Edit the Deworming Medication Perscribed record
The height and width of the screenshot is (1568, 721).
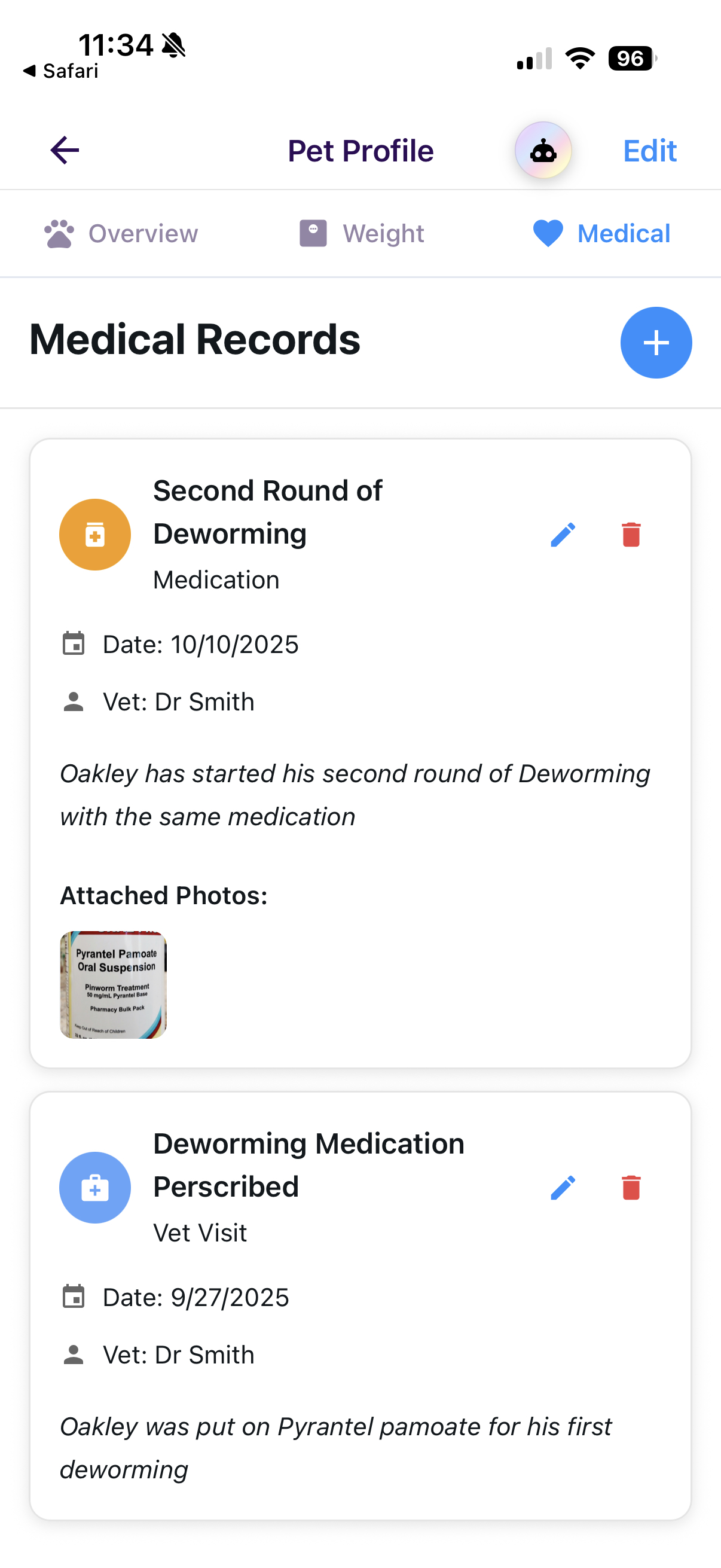[x=563, y=1187]
